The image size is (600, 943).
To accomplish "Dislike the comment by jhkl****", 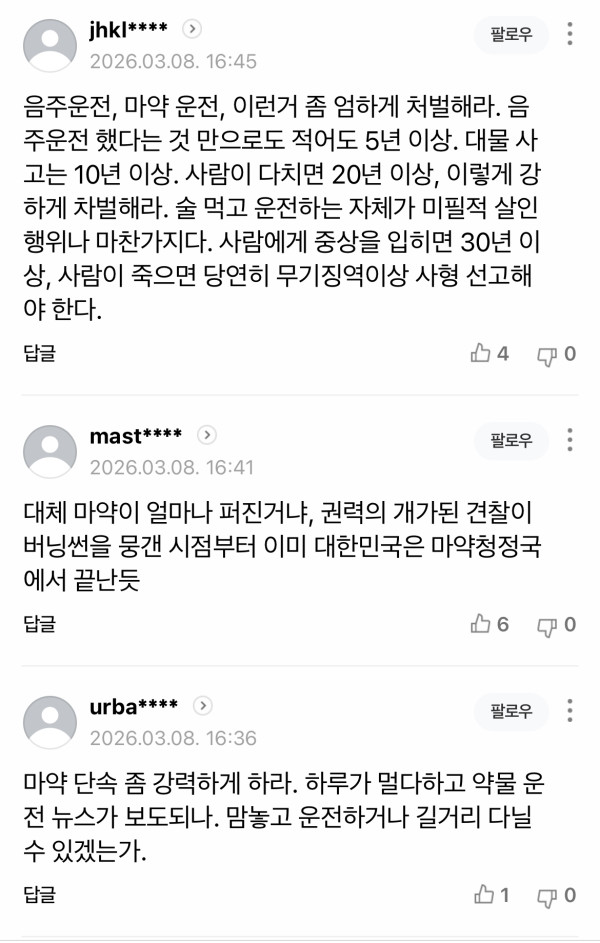I will tap(547, 353).
